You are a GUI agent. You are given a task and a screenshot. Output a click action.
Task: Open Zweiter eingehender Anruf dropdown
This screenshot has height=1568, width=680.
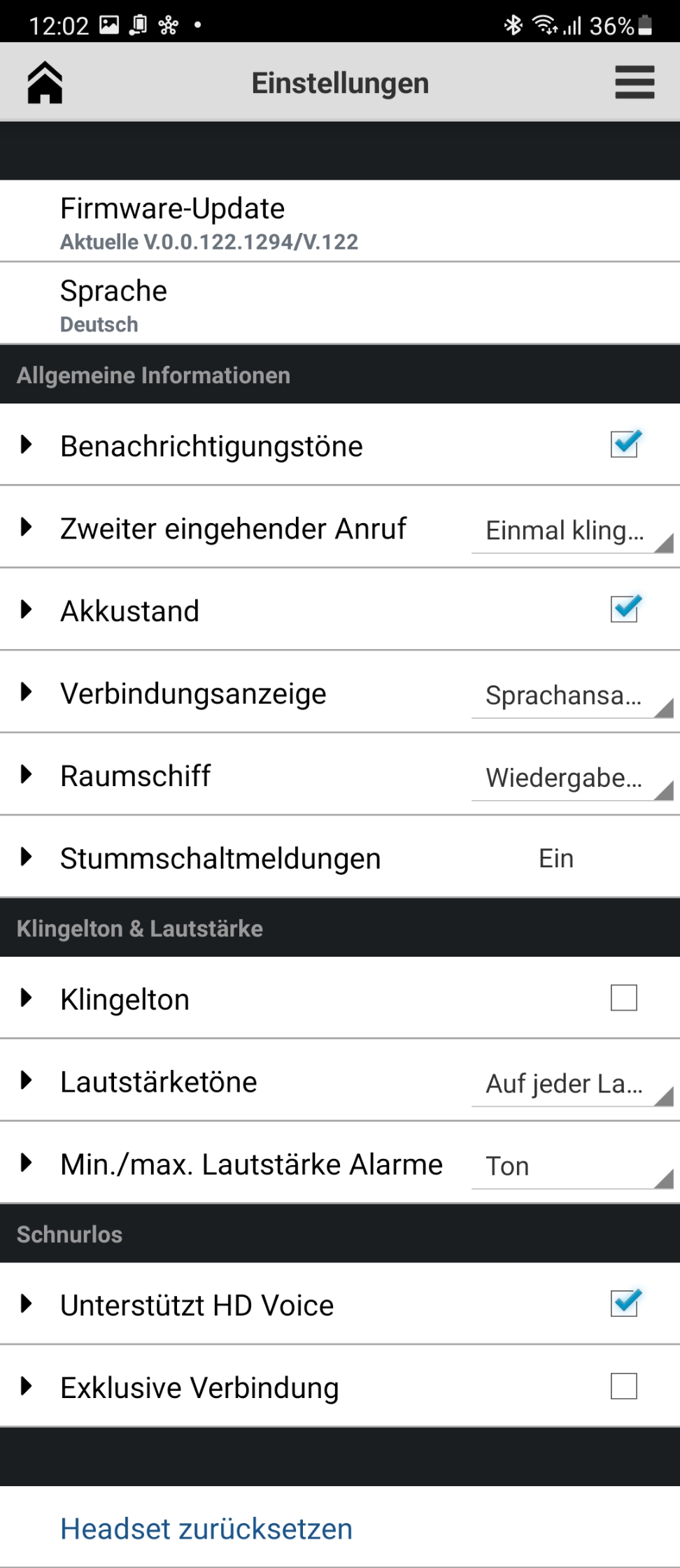click(571, 531)
